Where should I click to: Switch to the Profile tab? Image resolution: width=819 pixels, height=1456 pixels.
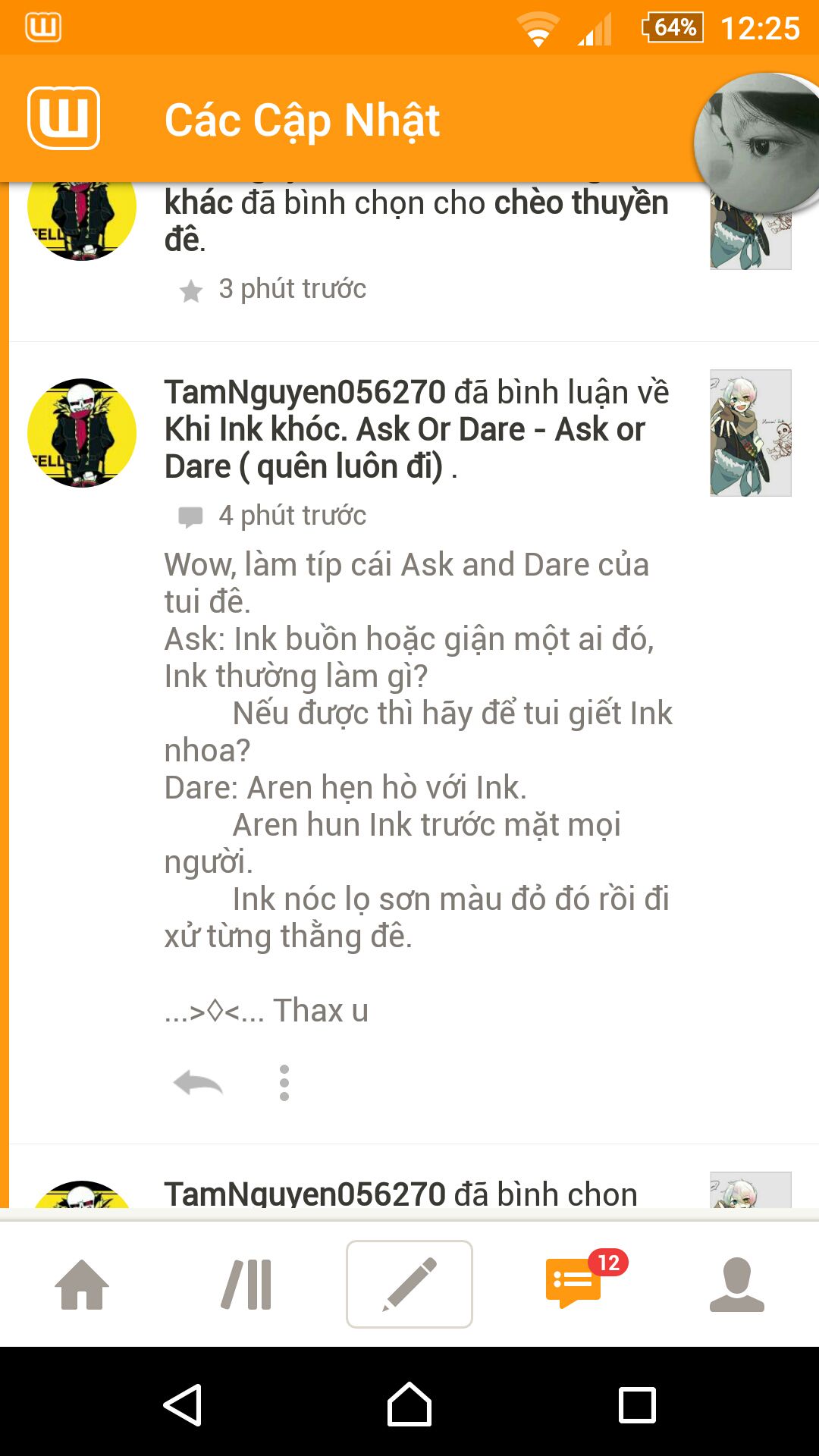tap(737, 1285)
